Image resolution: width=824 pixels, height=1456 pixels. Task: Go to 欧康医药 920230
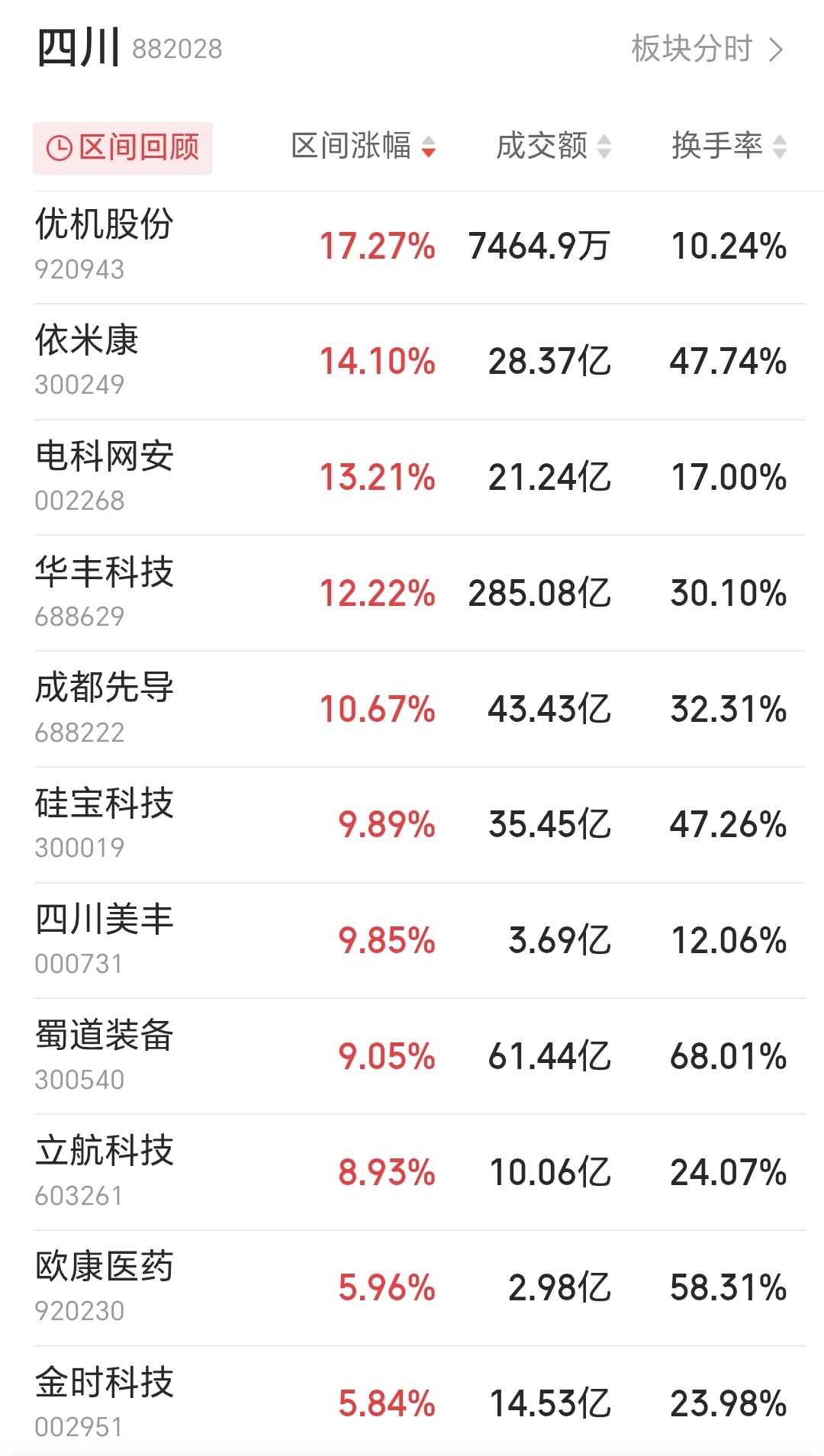coord(420,1288)
